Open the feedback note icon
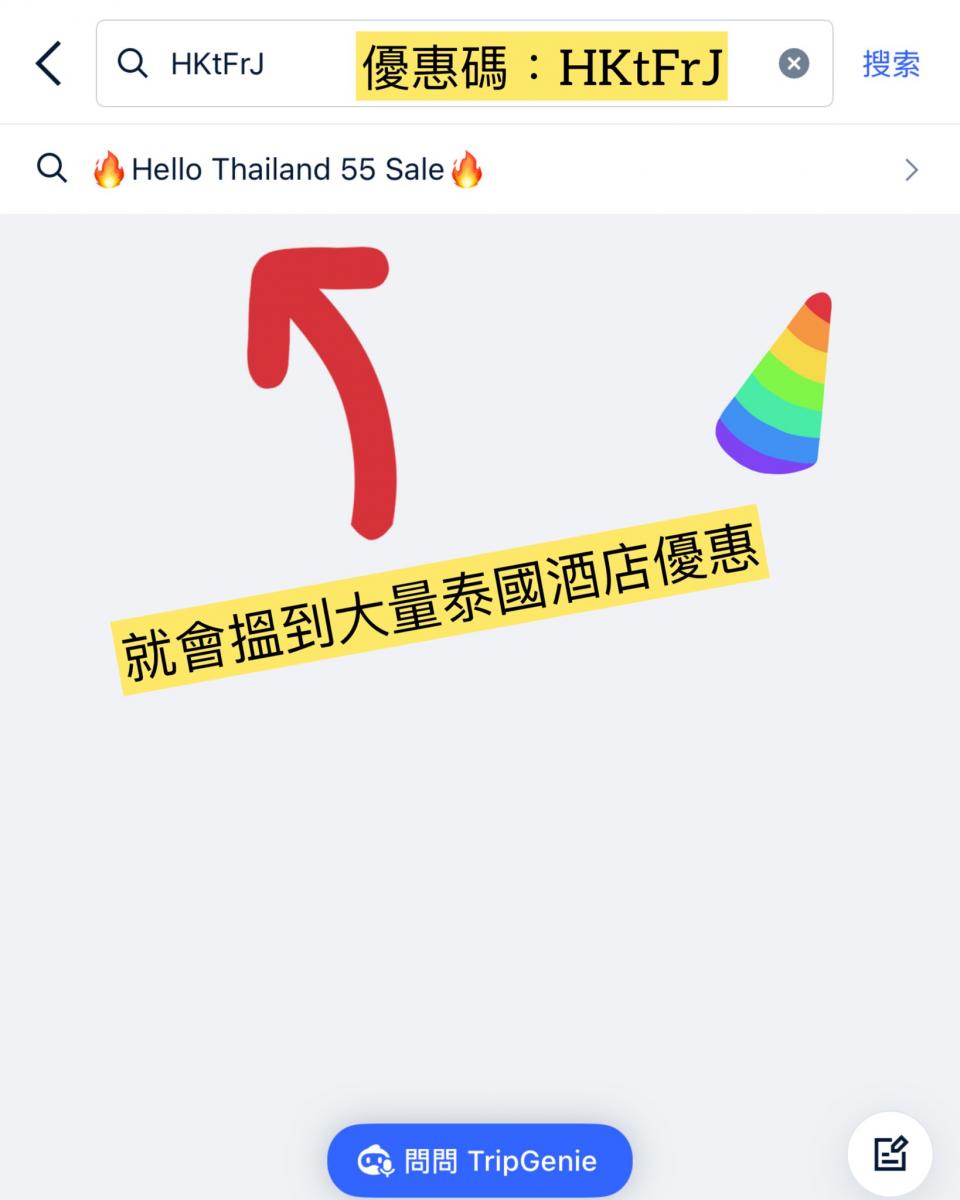This screenshot has height=1200, width=960. (890, 1154)
